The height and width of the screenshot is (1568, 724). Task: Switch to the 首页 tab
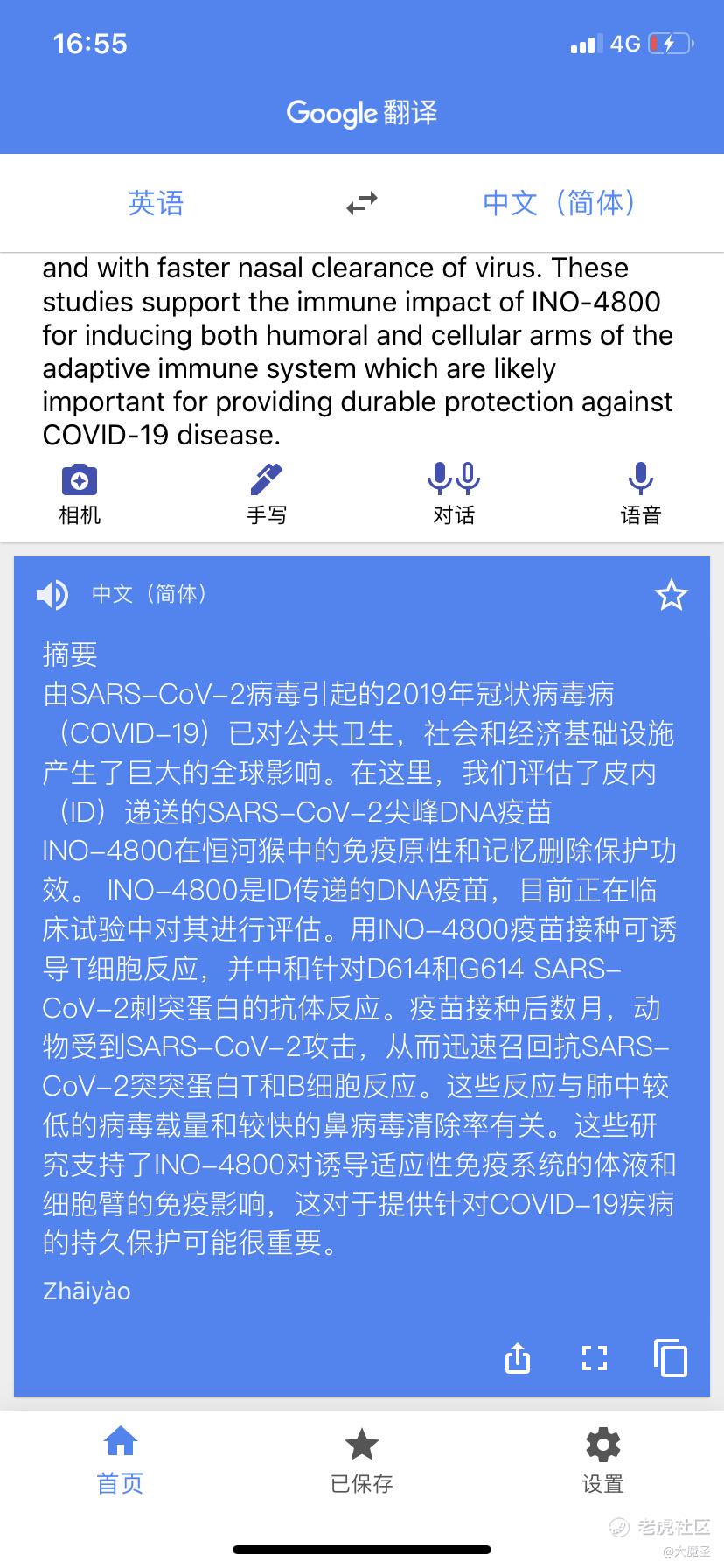point(120,1459)
